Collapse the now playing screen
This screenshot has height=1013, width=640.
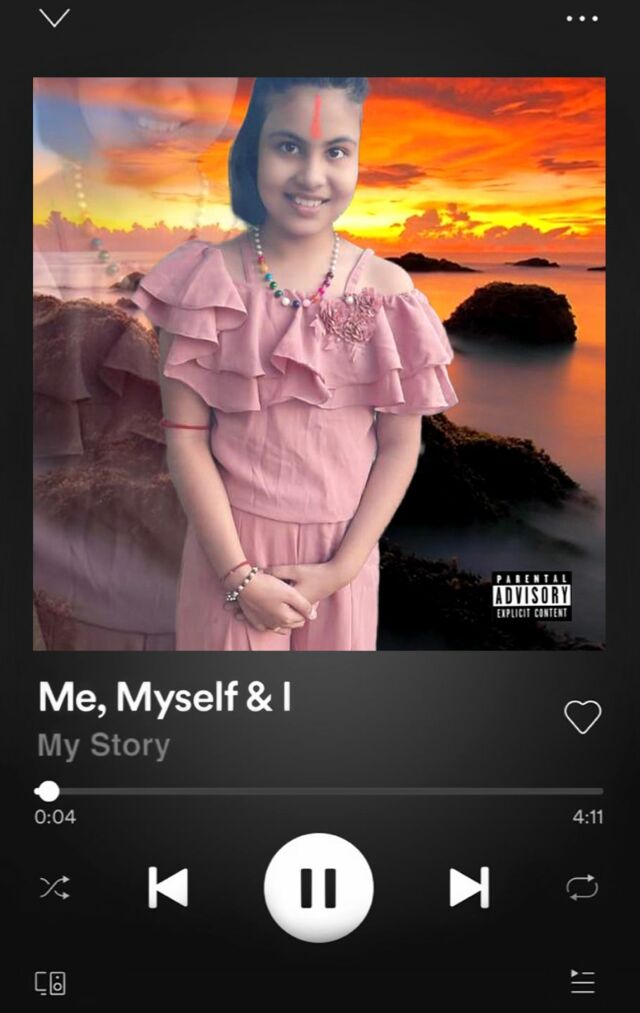pos(54,18)
